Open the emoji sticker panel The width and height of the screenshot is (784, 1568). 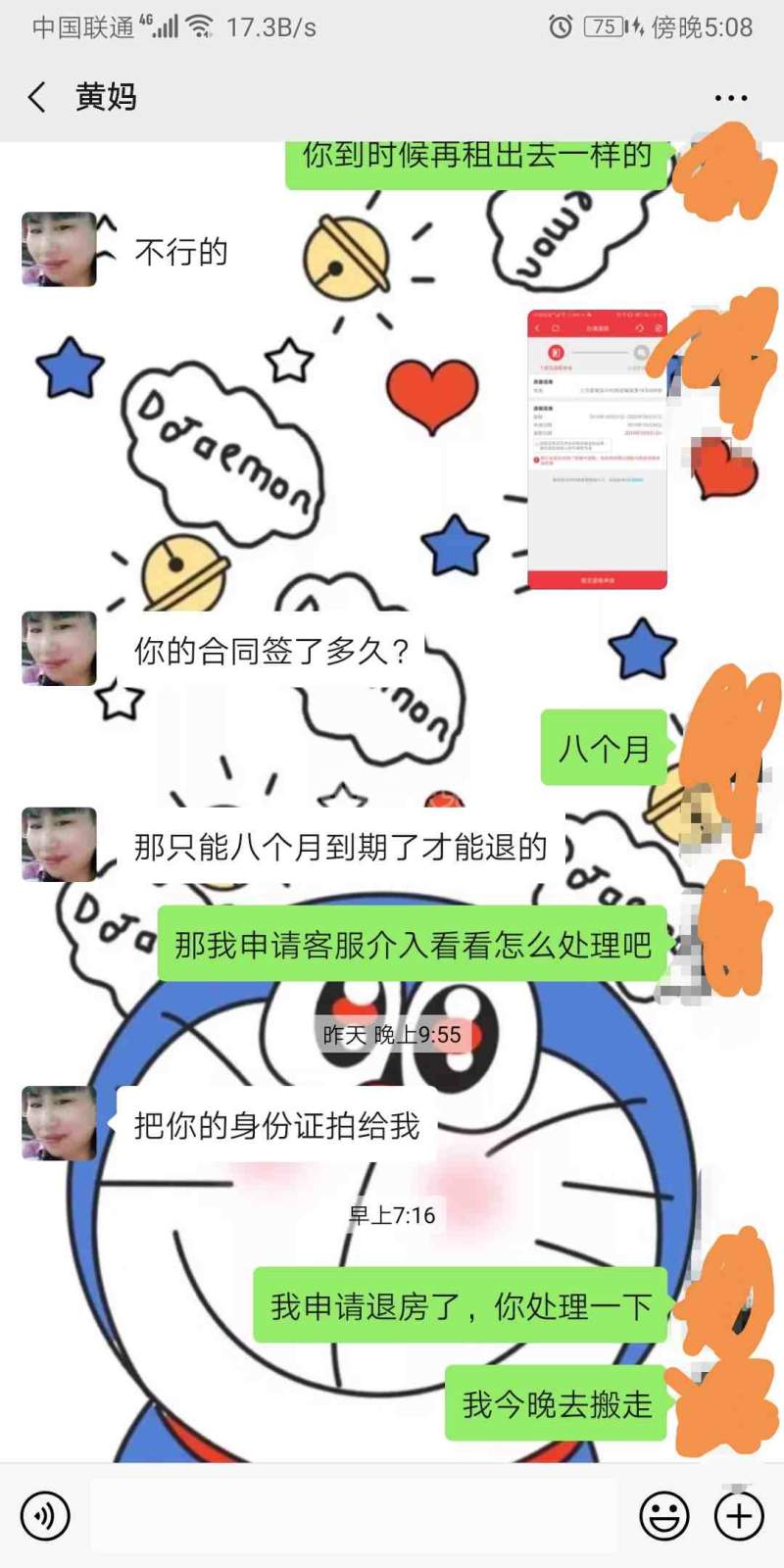[x=663, y=1516]
